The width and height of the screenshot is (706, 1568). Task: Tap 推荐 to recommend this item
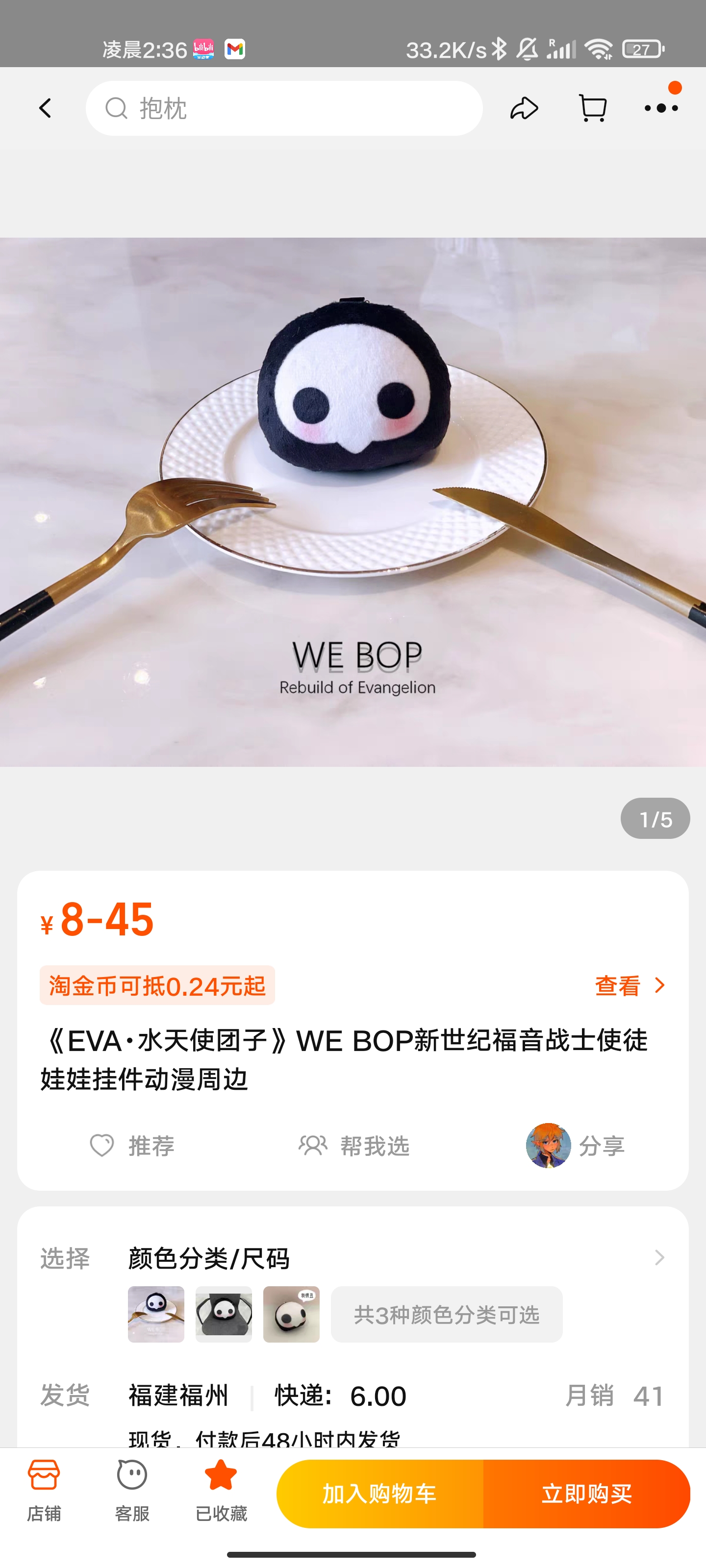click(x=132, y=1146)
